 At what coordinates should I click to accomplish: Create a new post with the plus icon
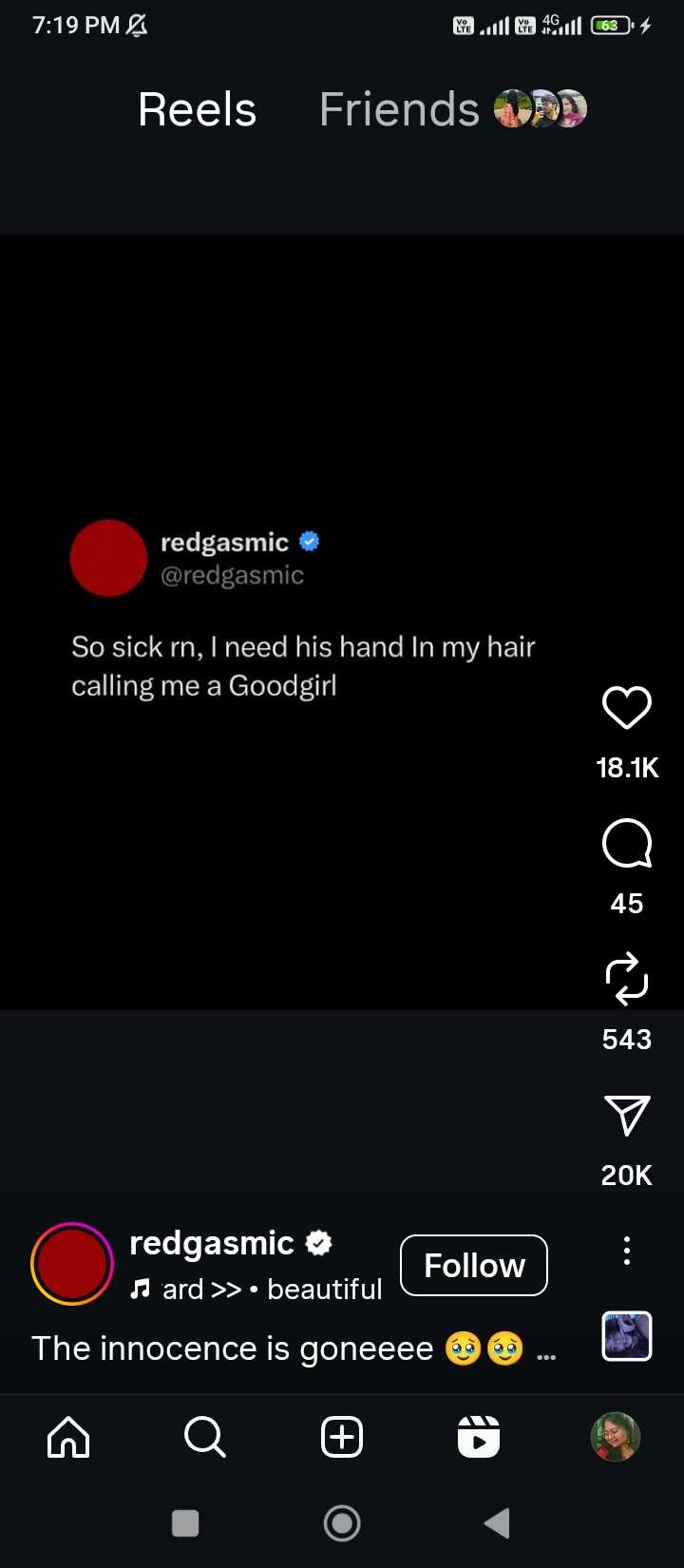click(x=342, y=1437)
